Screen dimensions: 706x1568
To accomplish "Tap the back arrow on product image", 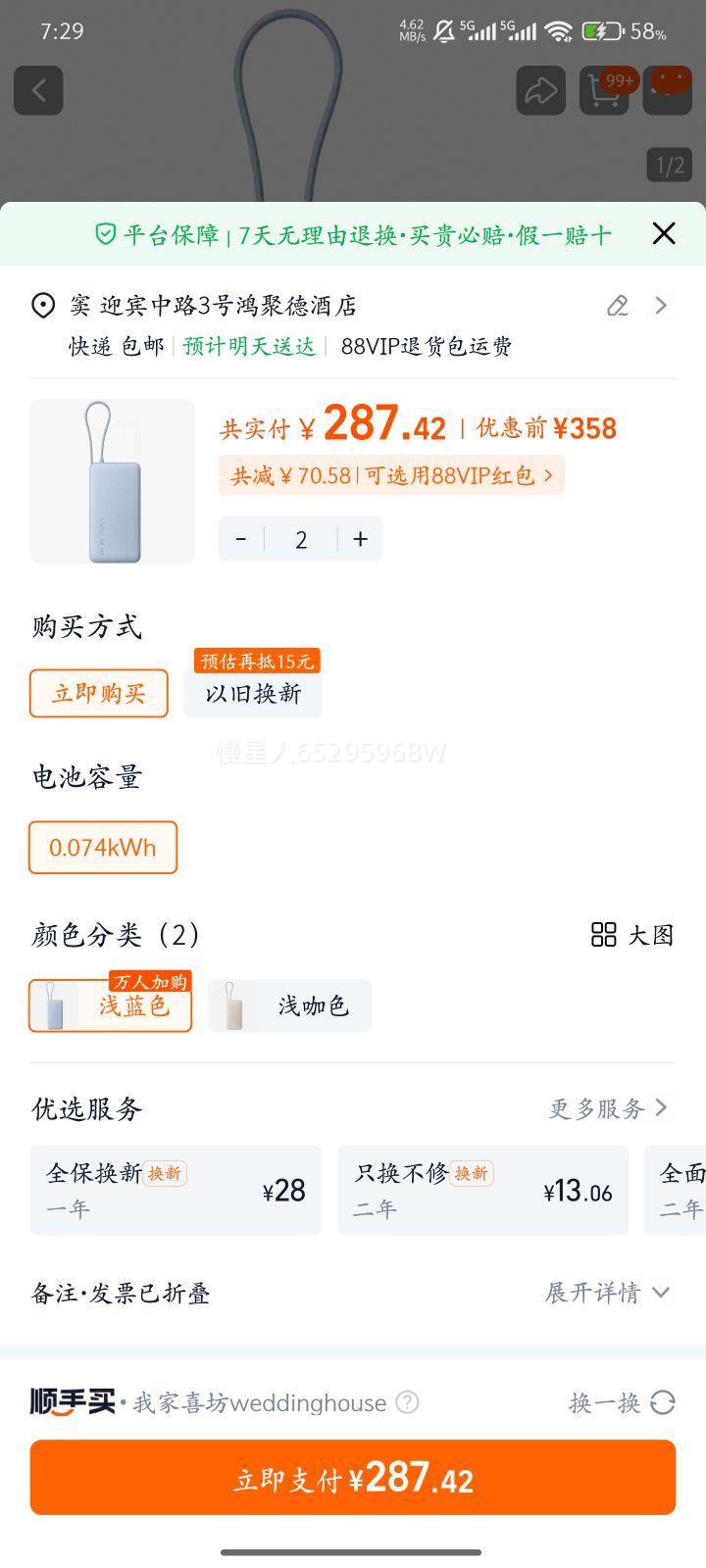I will coord(38,90).
